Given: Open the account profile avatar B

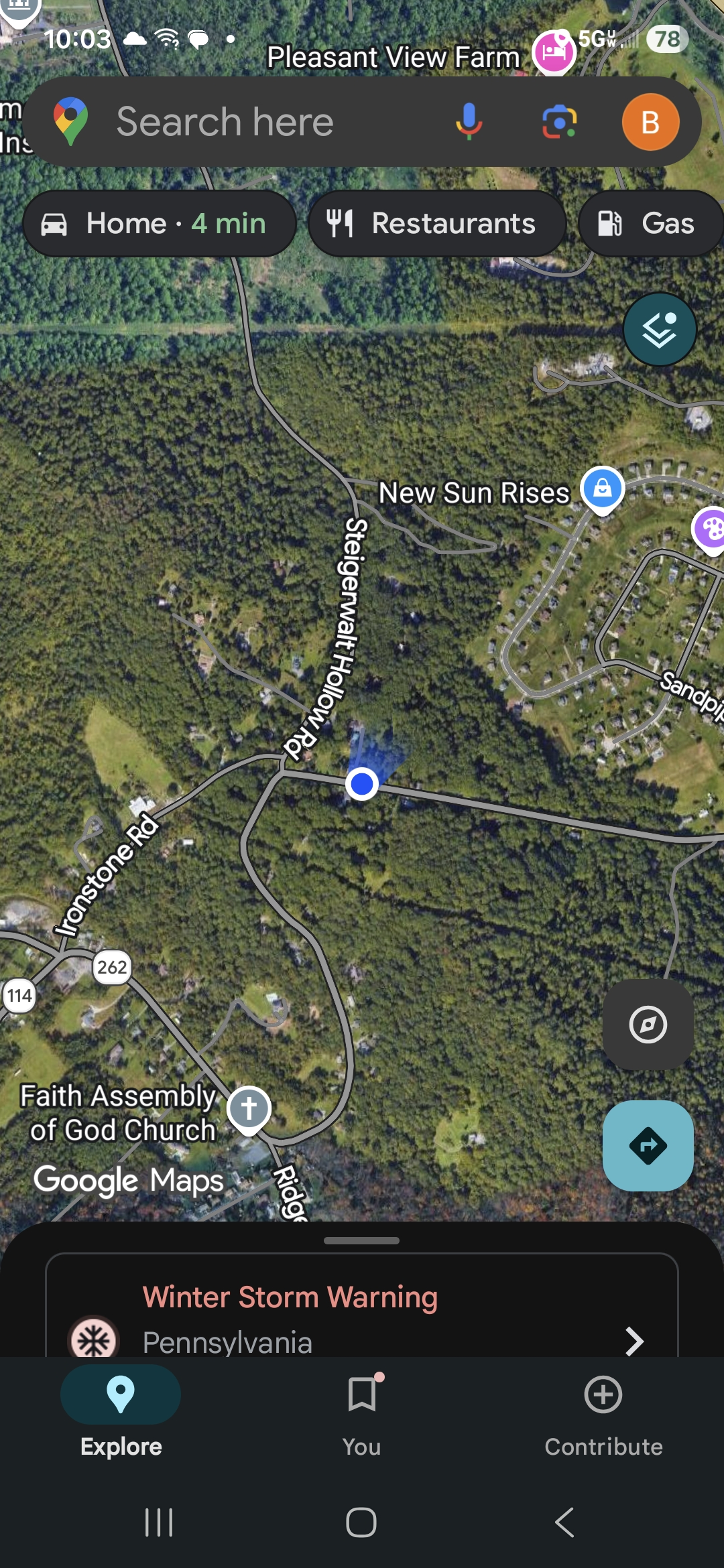Looking at the screenshot, I should [650, 122].
